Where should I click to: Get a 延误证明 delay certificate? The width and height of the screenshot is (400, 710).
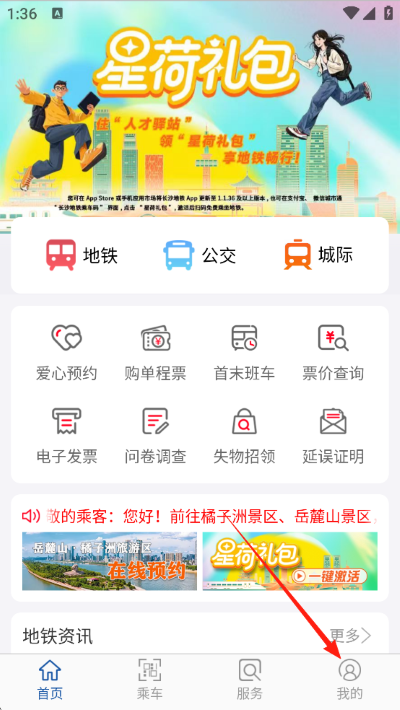click(333, 436)
